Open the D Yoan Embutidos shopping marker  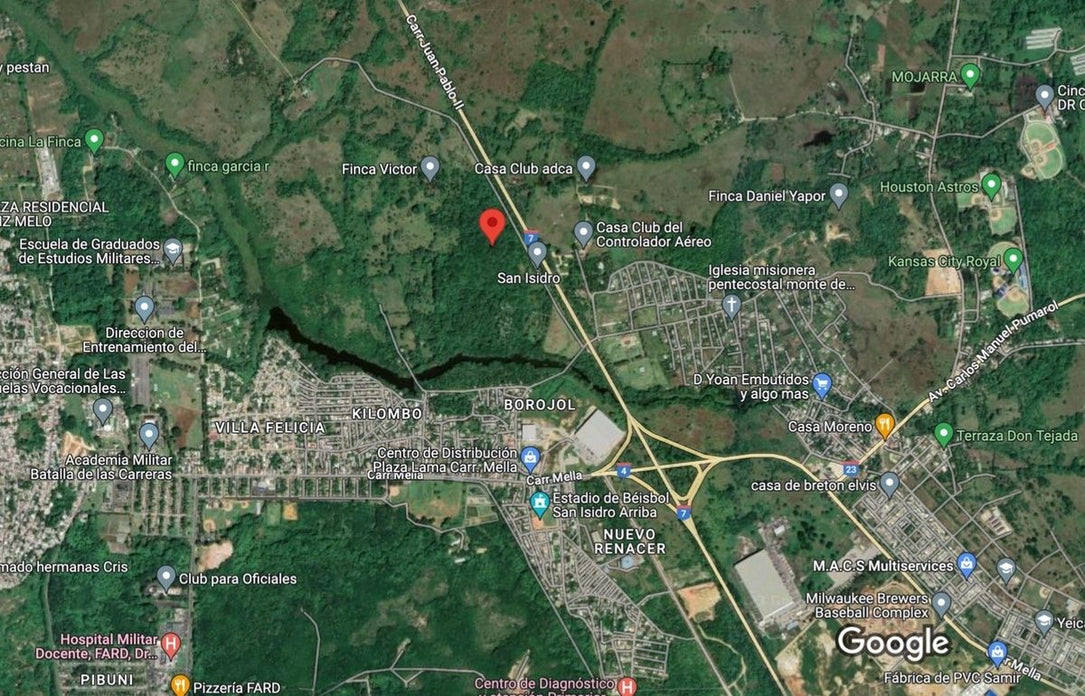pos(823,385)
